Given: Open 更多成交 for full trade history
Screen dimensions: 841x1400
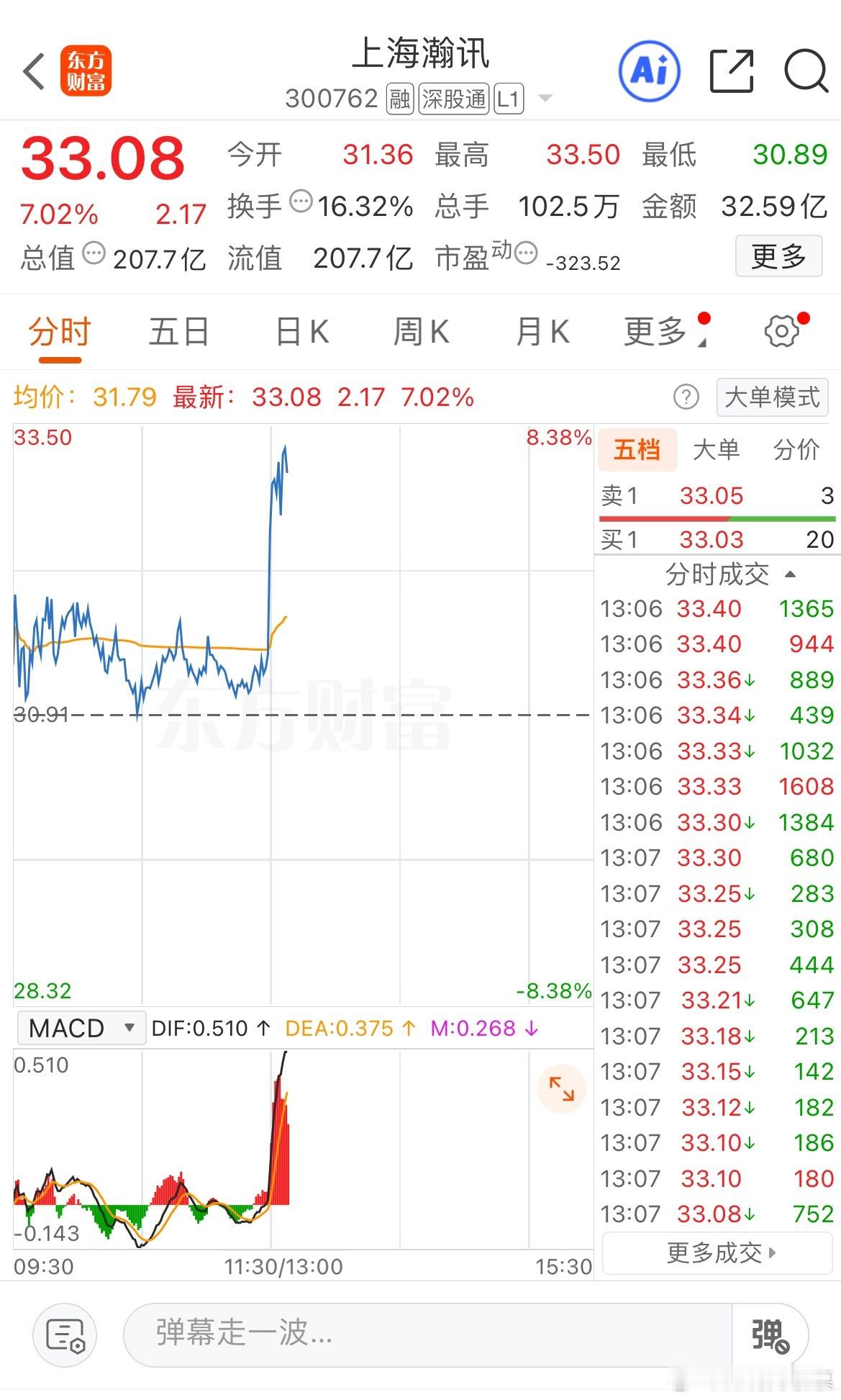Looking at the screenshot, I should click(x=717, y=1252).
